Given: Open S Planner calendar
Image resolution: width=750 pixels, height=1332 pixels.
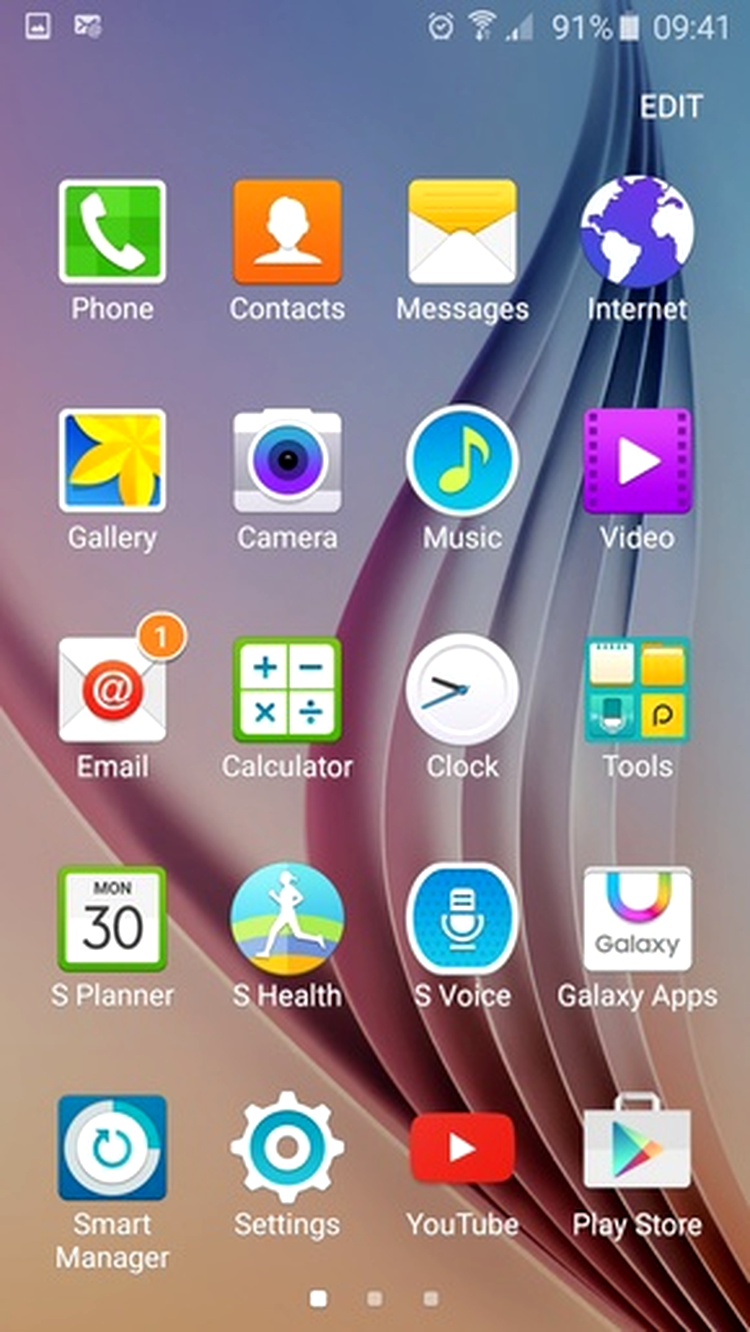Looking at the screenshot, I should coord(112,919).
